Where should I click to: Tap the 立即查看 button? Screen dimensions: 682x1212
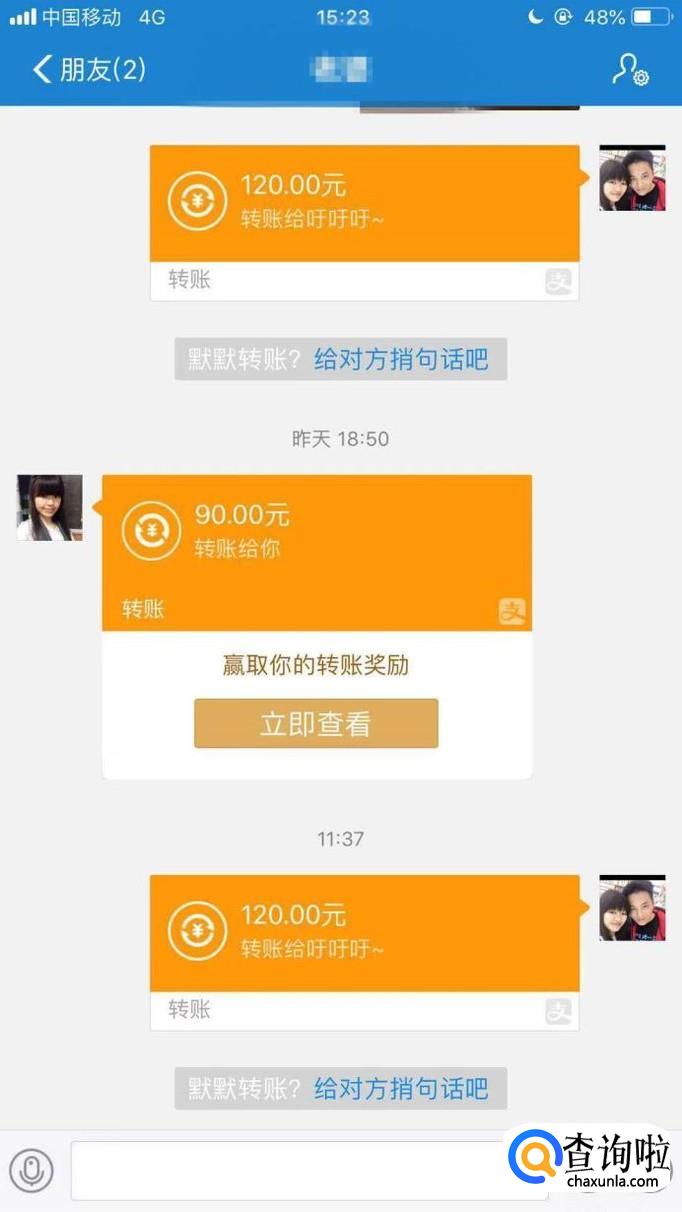(x=316, y=724)
